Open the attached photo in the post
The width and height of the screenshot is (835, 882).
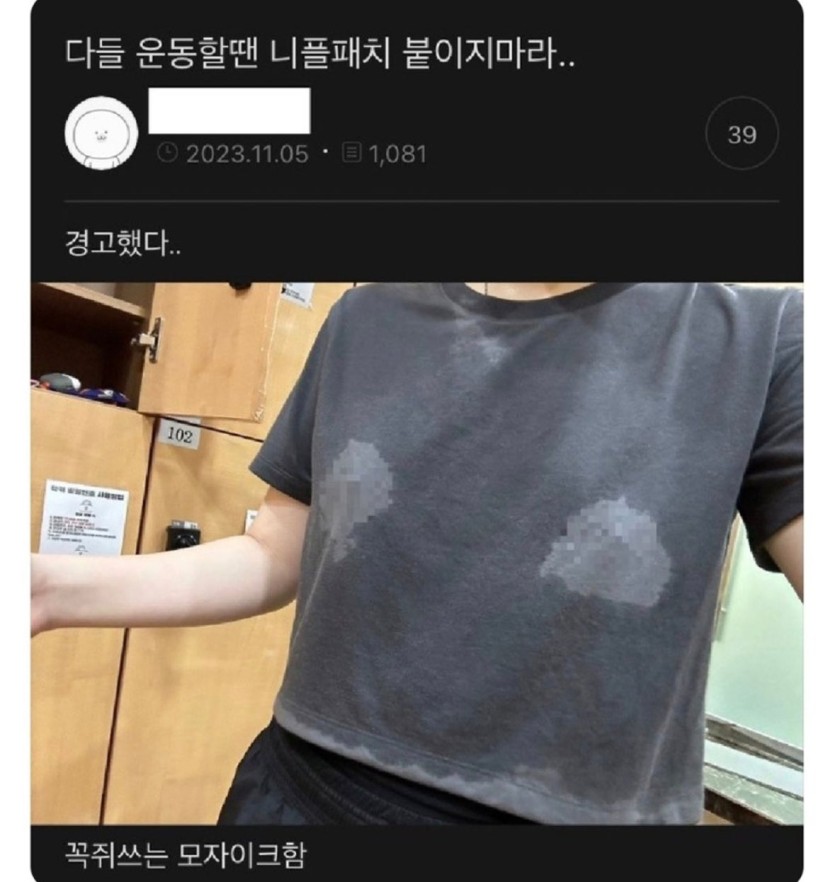(417, 553)
